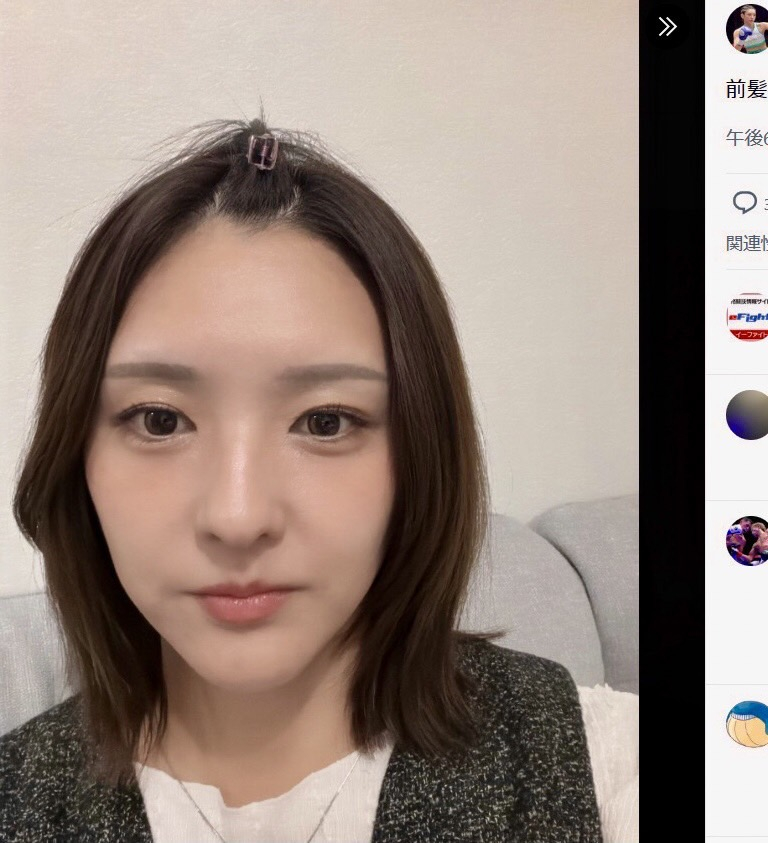Open the blue cartoon avatar's profile
The width and height of the screenshot is (768, 843).
point(748,724)
